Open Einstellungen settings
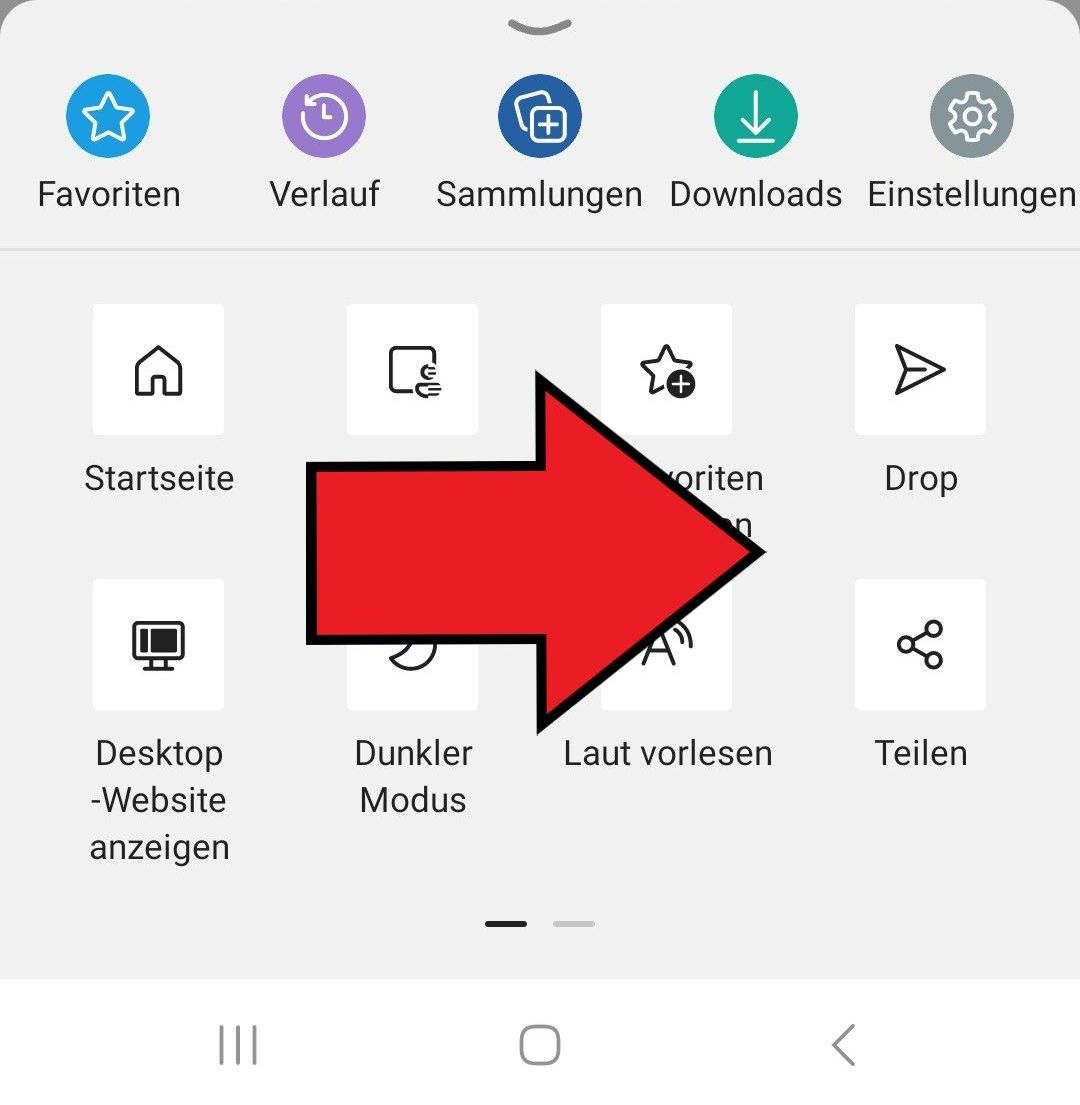The height and width of the screenshot is (1105, 1080). [x=972, y=117]
